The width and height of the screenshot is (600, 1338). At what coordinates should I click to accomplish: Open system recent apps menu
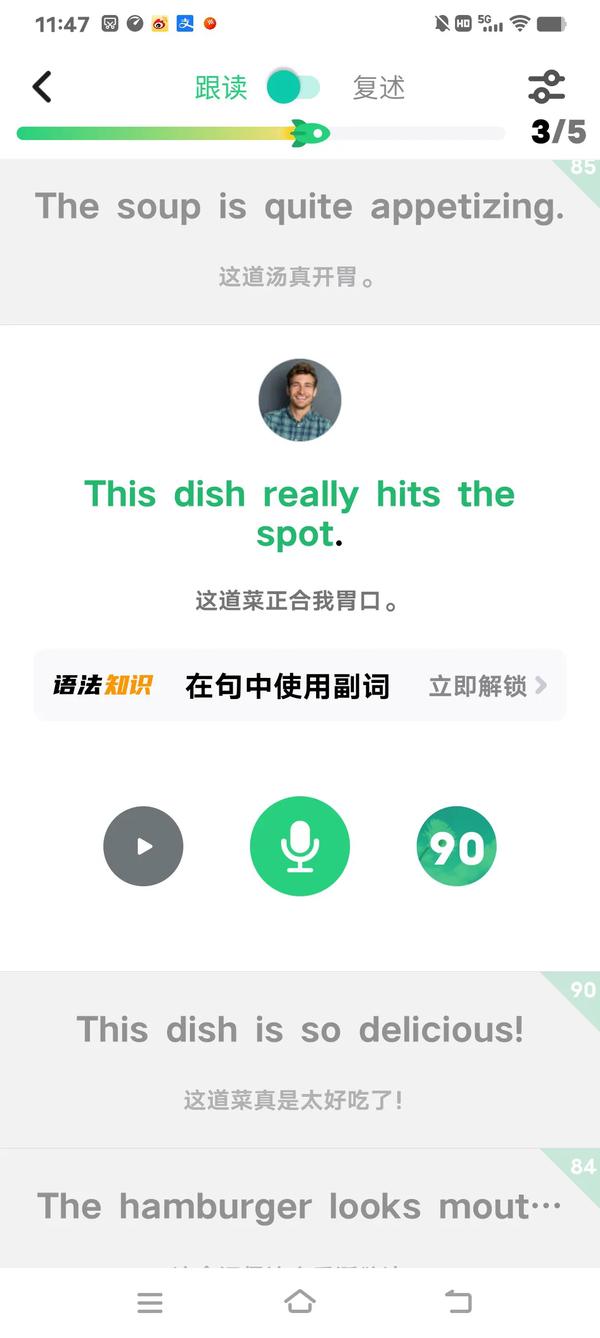(x=150, y=1301)
